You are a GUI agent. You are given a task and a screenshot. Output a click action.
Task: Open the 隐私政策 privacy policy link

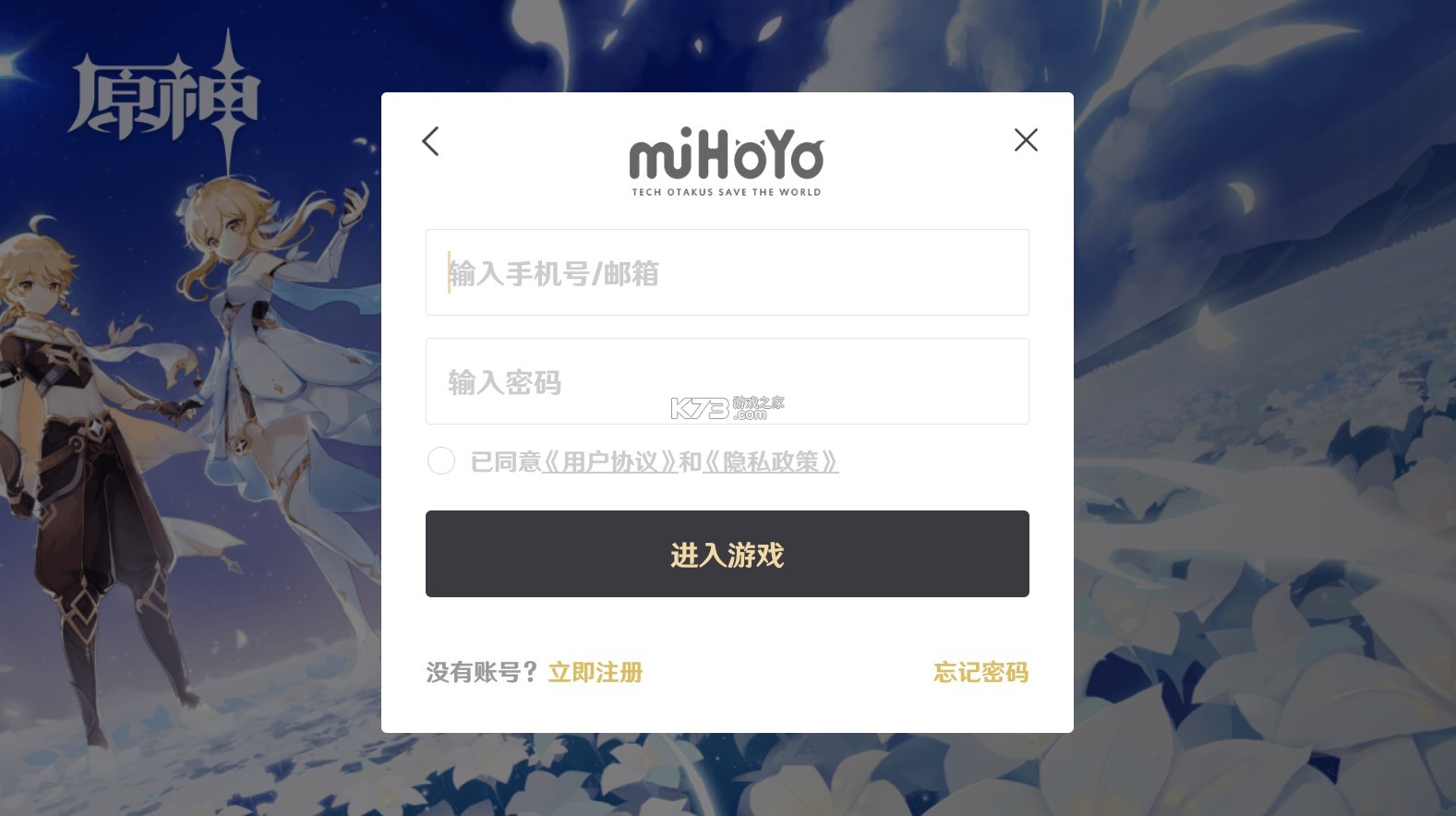coord(770,462)
